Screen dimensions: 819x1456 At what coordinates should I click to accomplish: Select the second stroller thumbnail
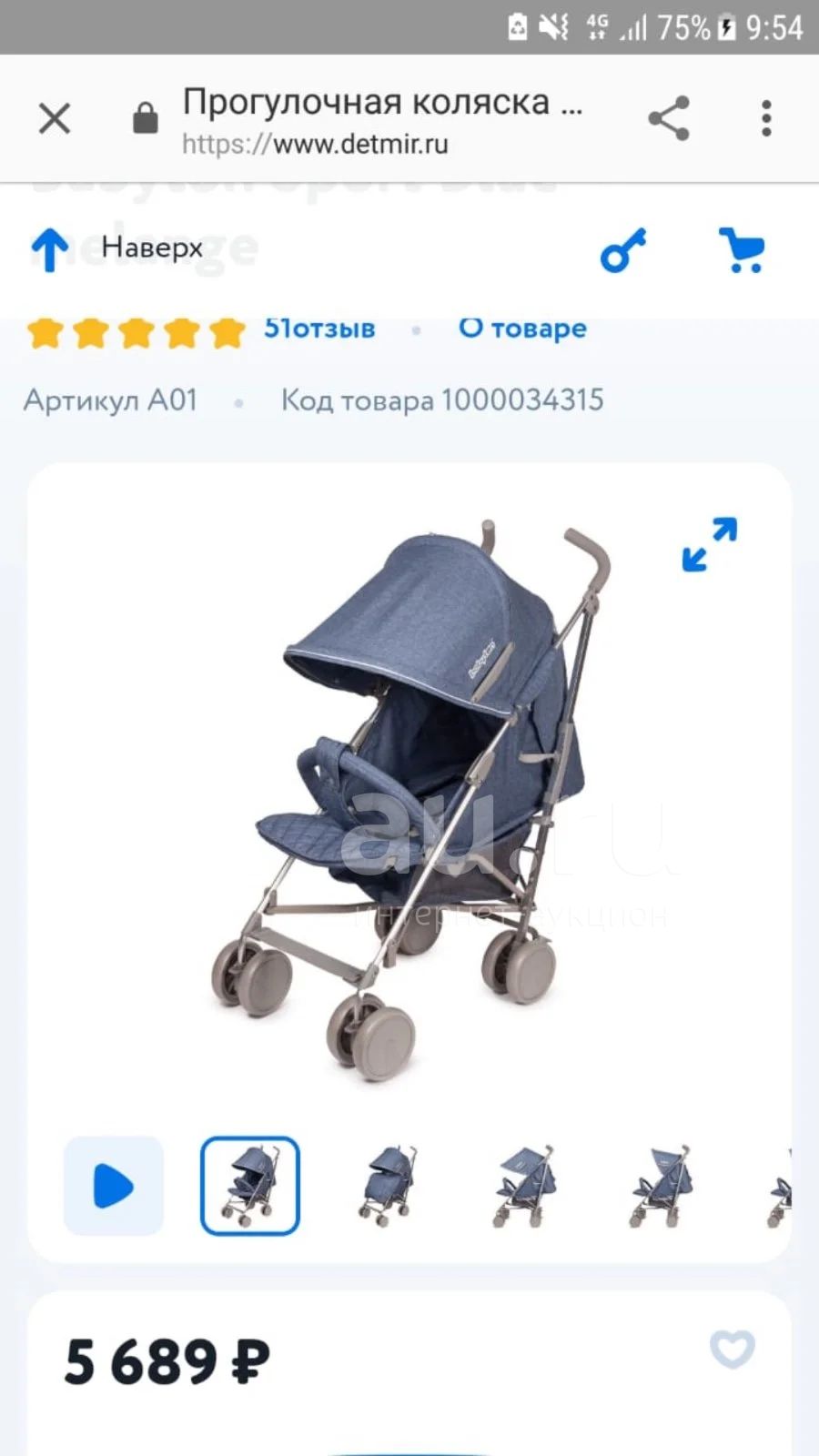[387, 1186]
